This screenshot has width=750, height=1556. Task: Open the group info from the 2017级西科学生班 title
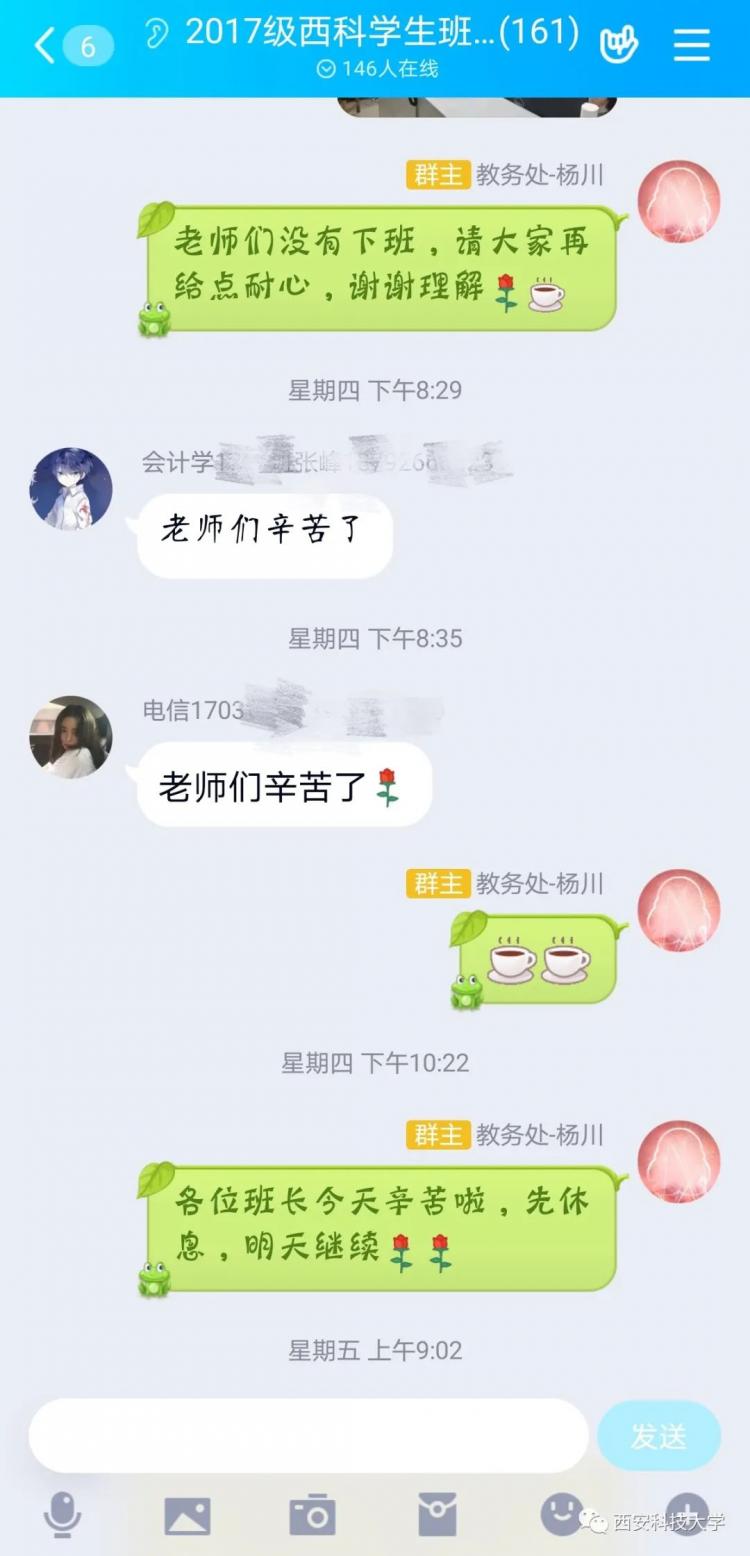click(380, 33)
